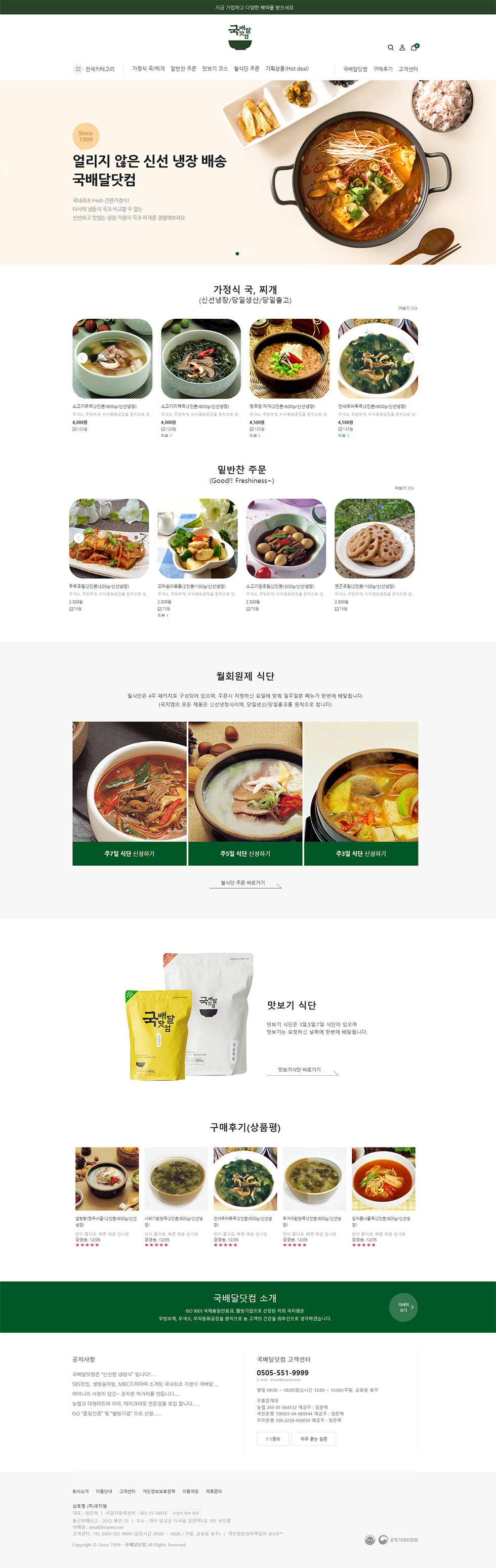This screenshot has height=1568, width=496.
Task: Open the 연근조림 side dish product
Action: [x=375, y=539]
